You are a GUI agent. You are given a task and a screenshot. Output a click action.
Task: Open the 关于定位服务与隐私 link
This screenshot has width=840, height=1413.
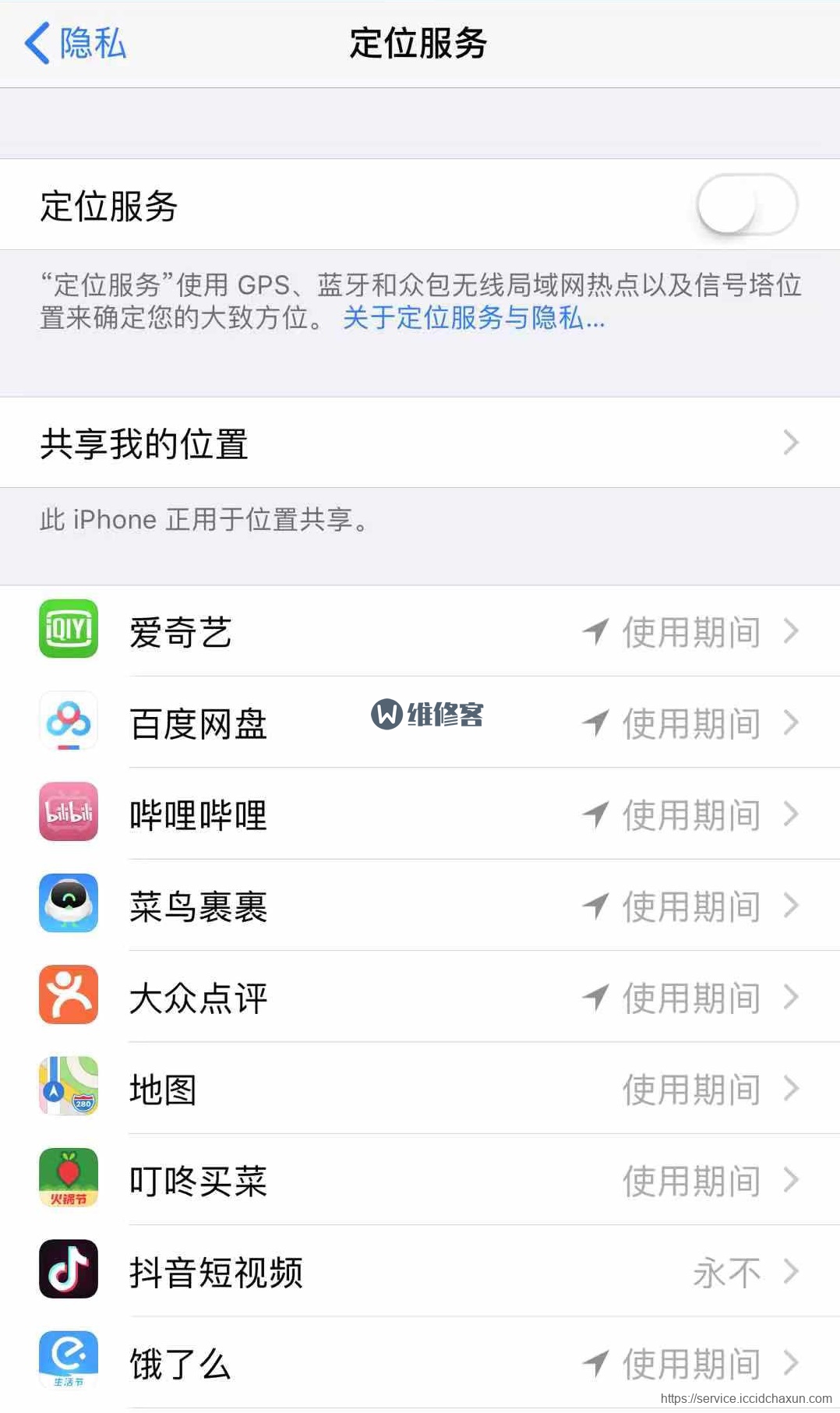(x=474, y=317)
